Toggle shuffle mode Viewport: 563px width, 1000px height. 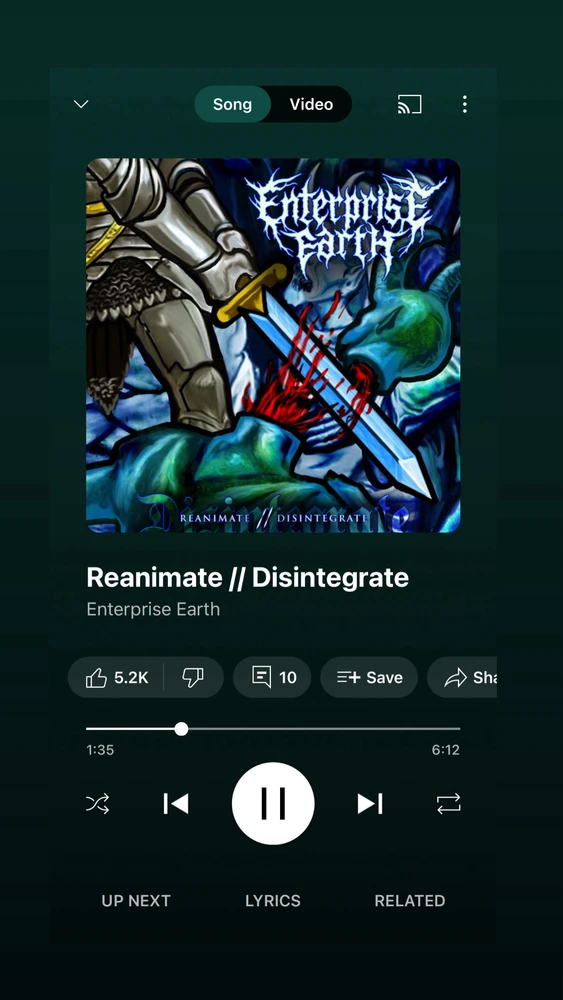tap(98, 804)
